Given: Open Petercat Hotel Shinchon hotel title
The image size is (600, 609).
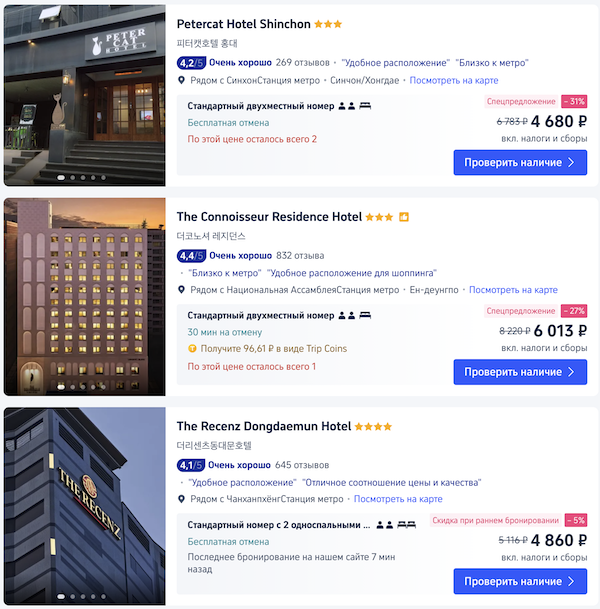Looking at the screenshot, I should (x=244, y=24).
